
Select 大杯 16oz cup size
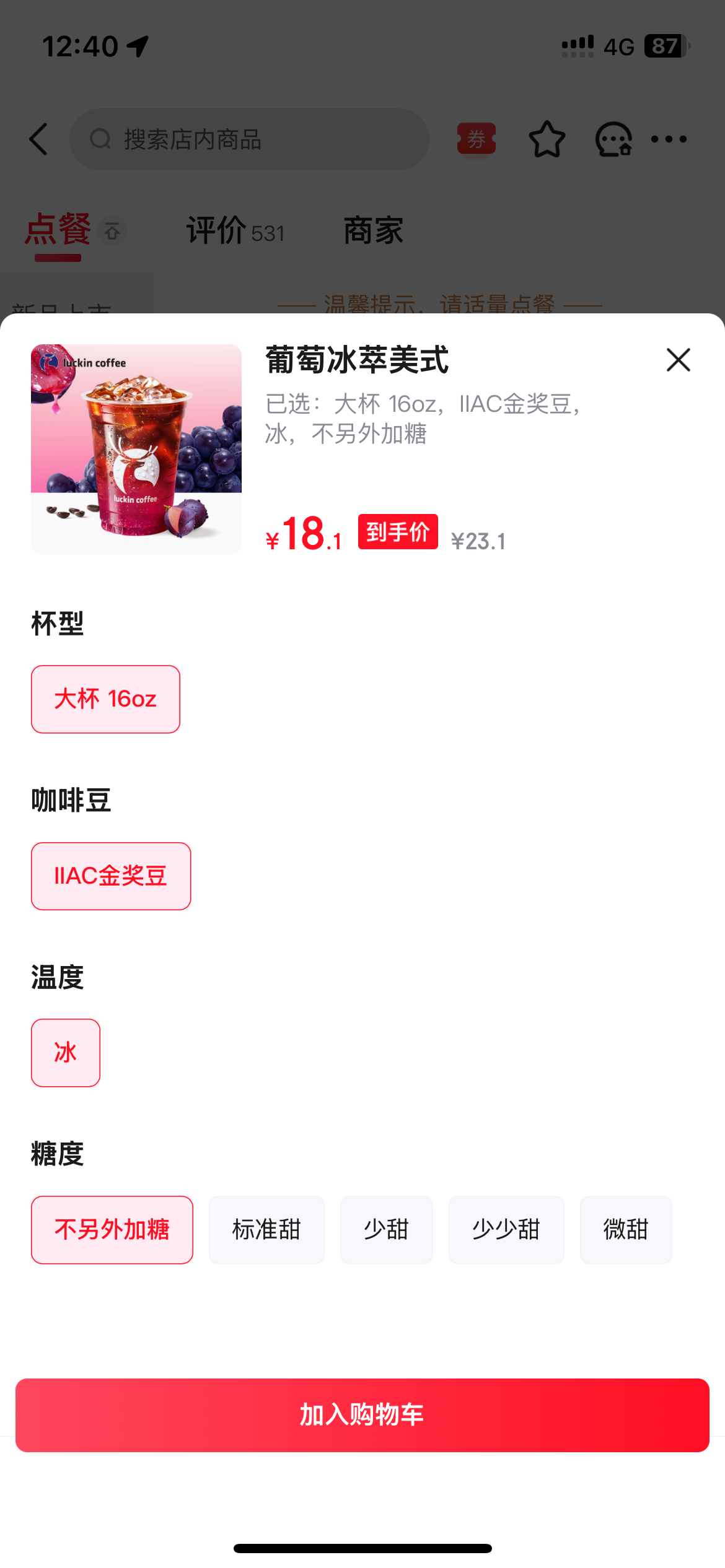[105, 699]
